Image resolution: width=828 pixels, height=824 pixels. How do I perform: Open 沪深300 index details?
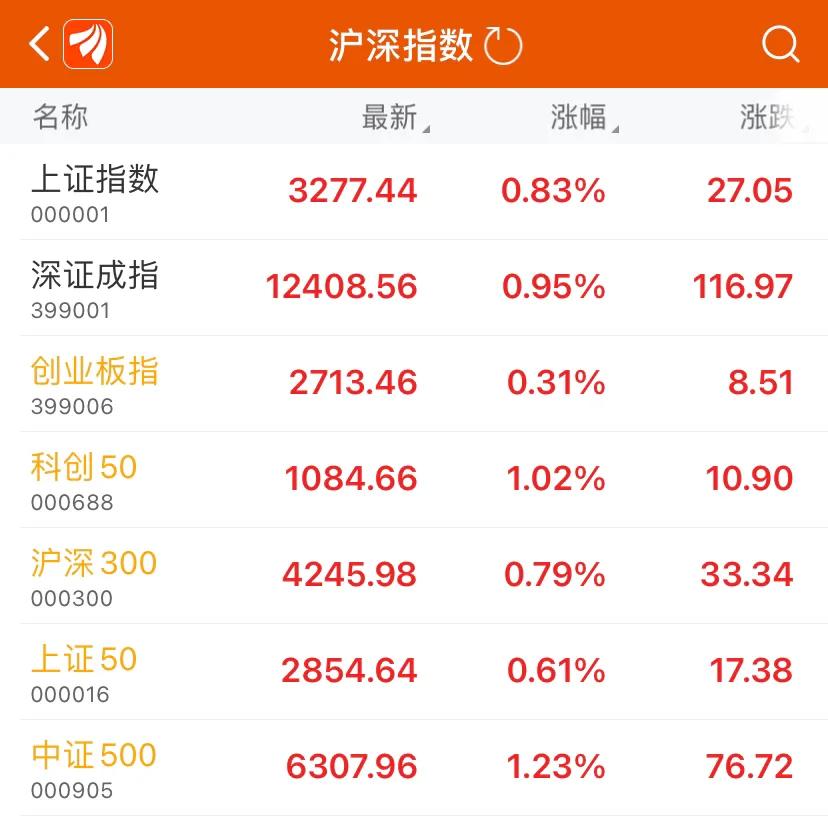[x=94, y=575]
